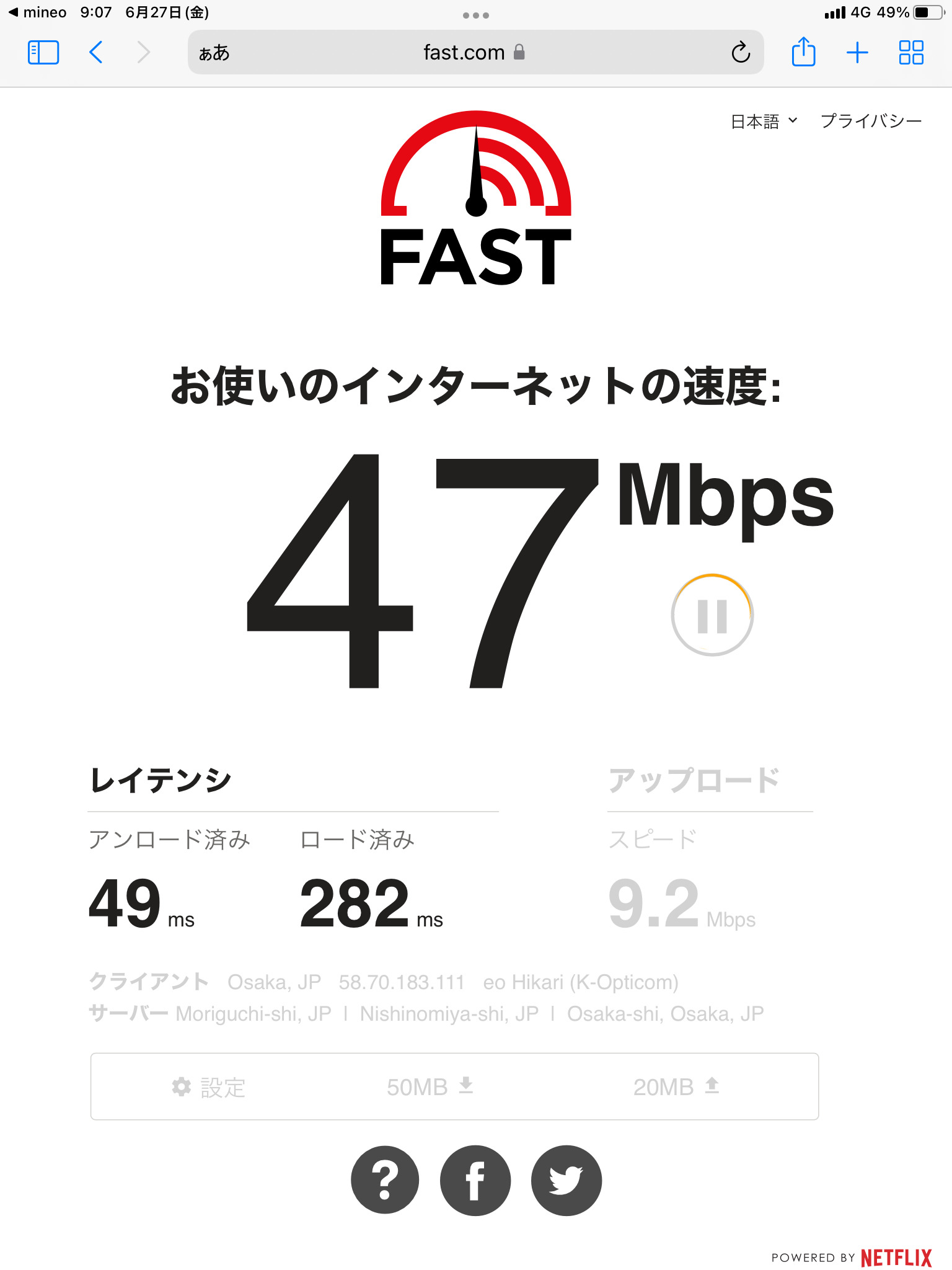
Task: Show the tab overview grid
Action: tap(911, 53)
